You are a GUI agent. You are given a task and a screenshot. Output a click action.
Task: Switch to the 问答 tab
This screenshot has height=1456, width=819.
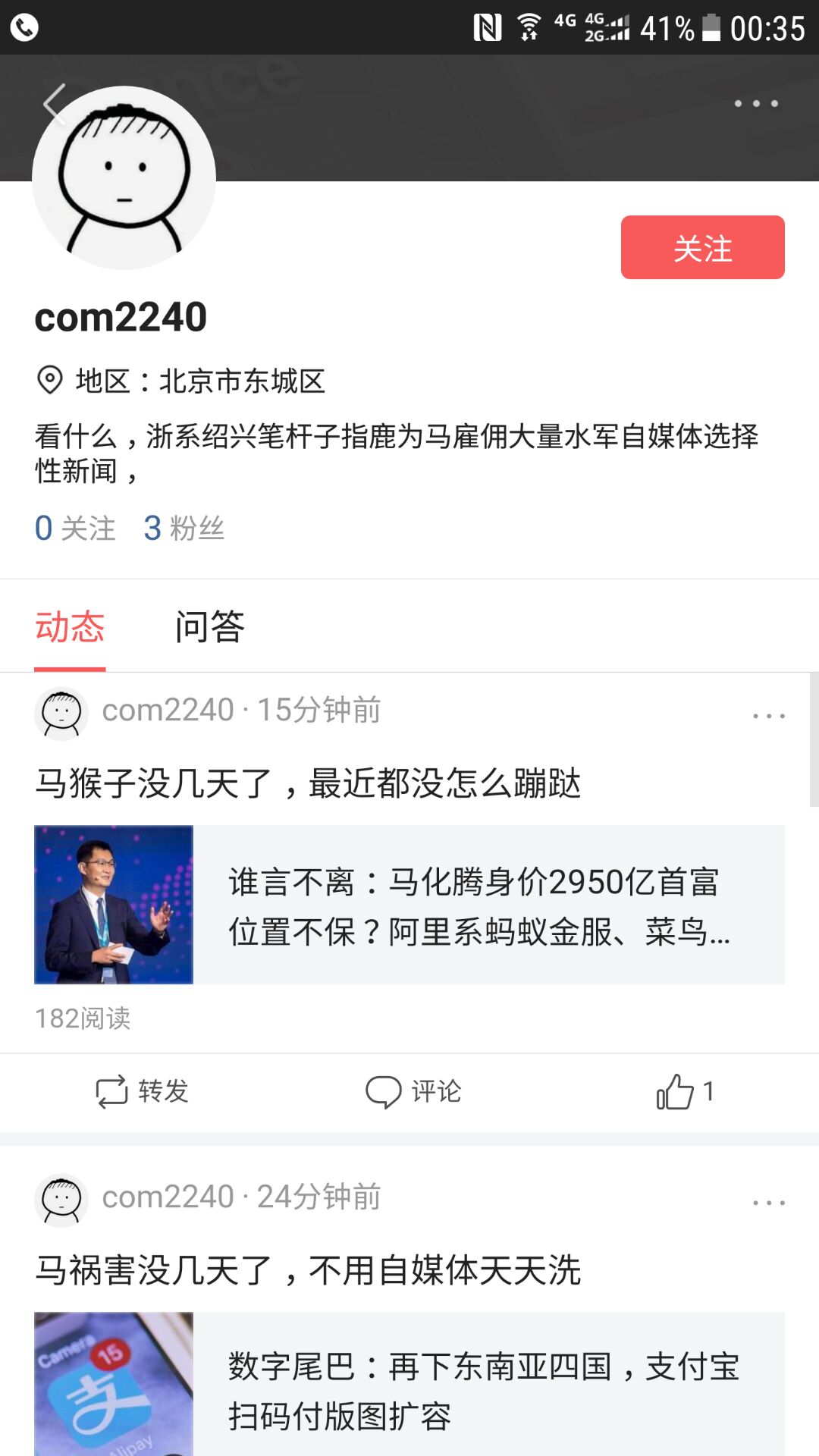point(211,626)
